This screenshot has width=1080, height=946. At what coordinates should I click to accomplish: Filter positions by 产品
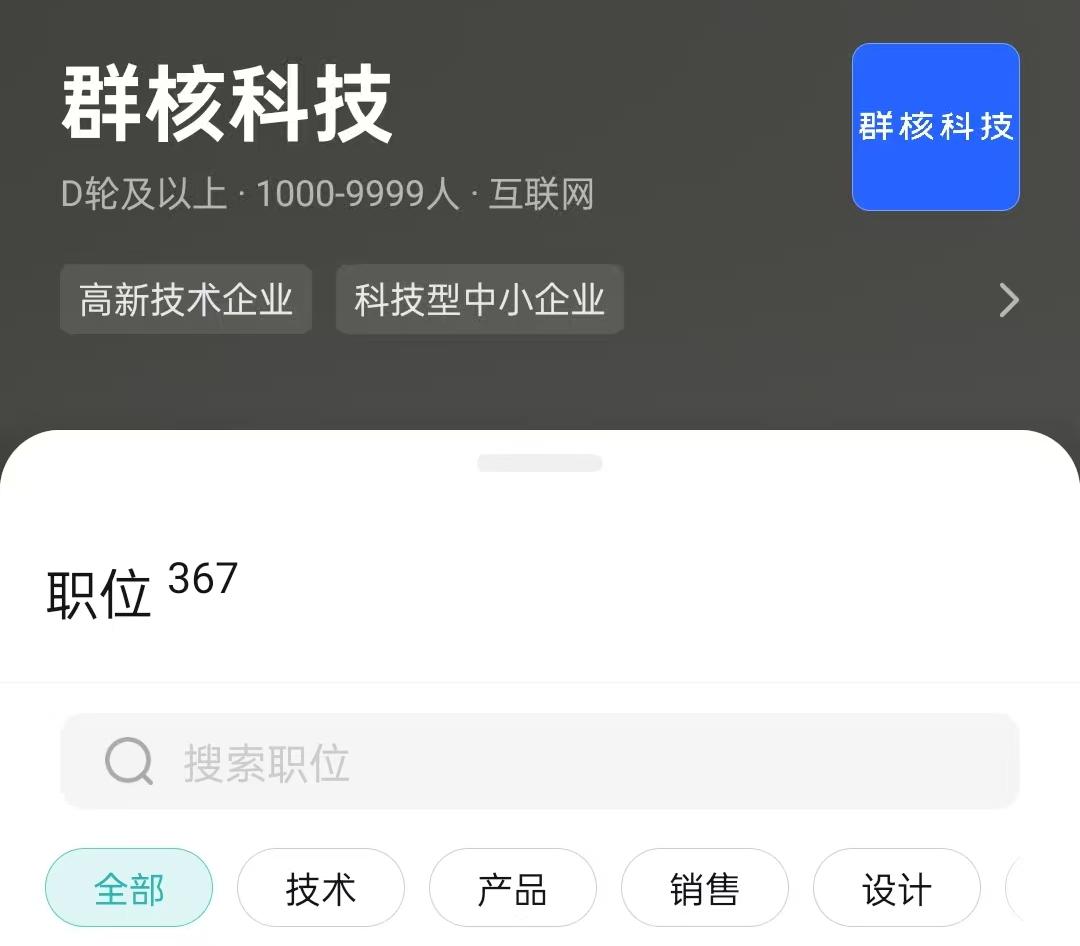pos(513,888)
